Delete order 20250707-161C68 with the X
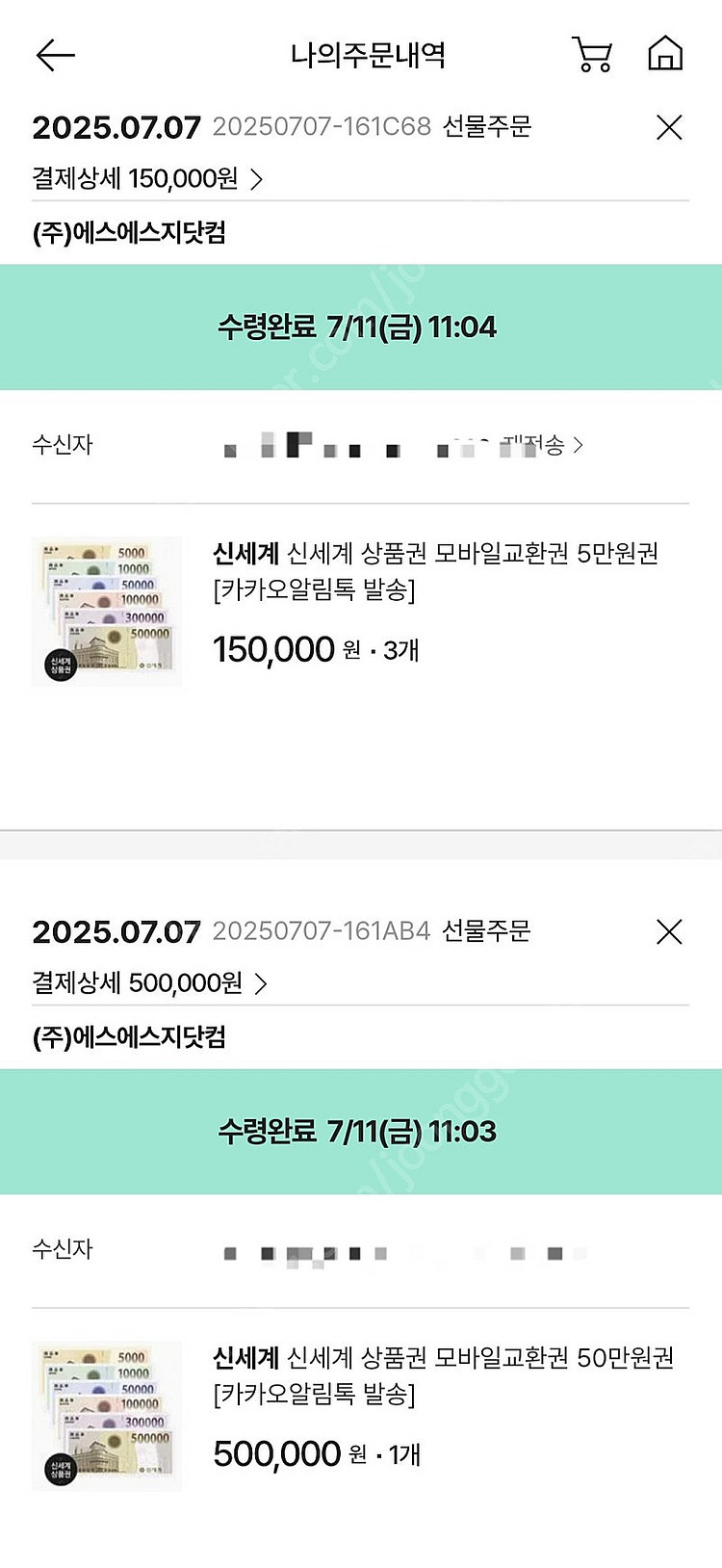The width and height of the screenshot is (722, 1568). (669, 127)
